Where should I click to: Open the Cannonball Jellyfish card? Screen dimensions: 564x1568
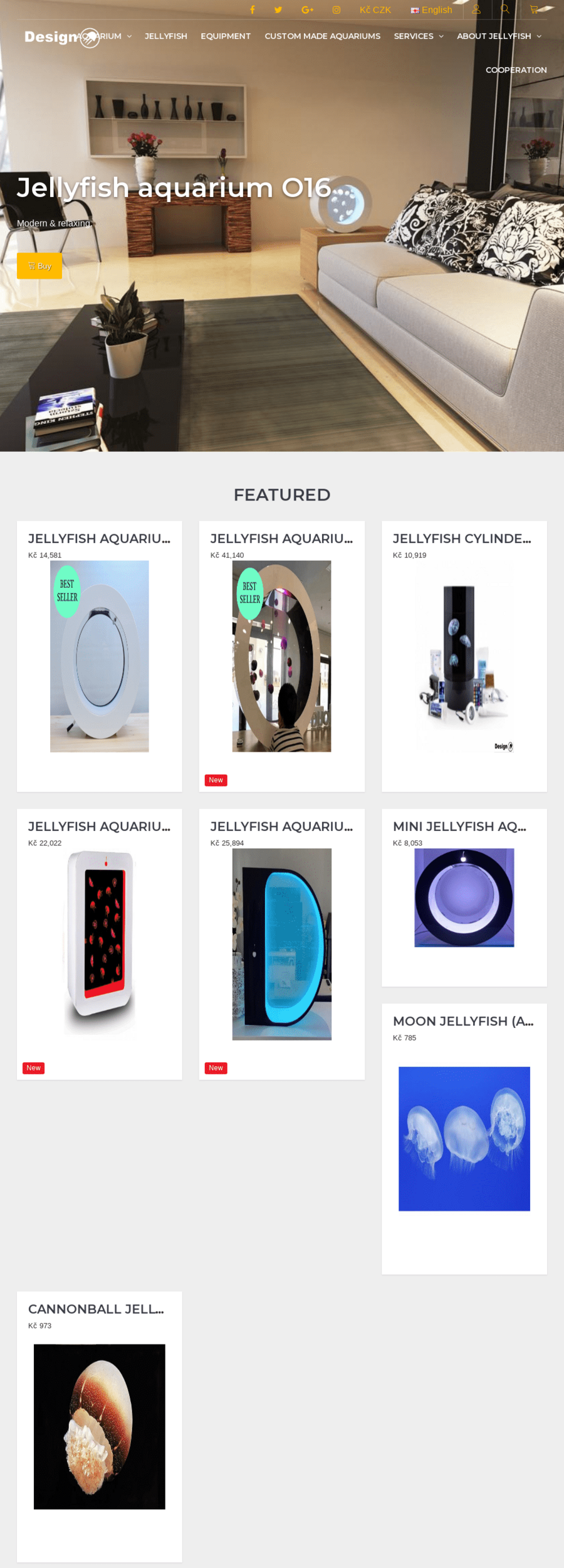[99, 1426]
